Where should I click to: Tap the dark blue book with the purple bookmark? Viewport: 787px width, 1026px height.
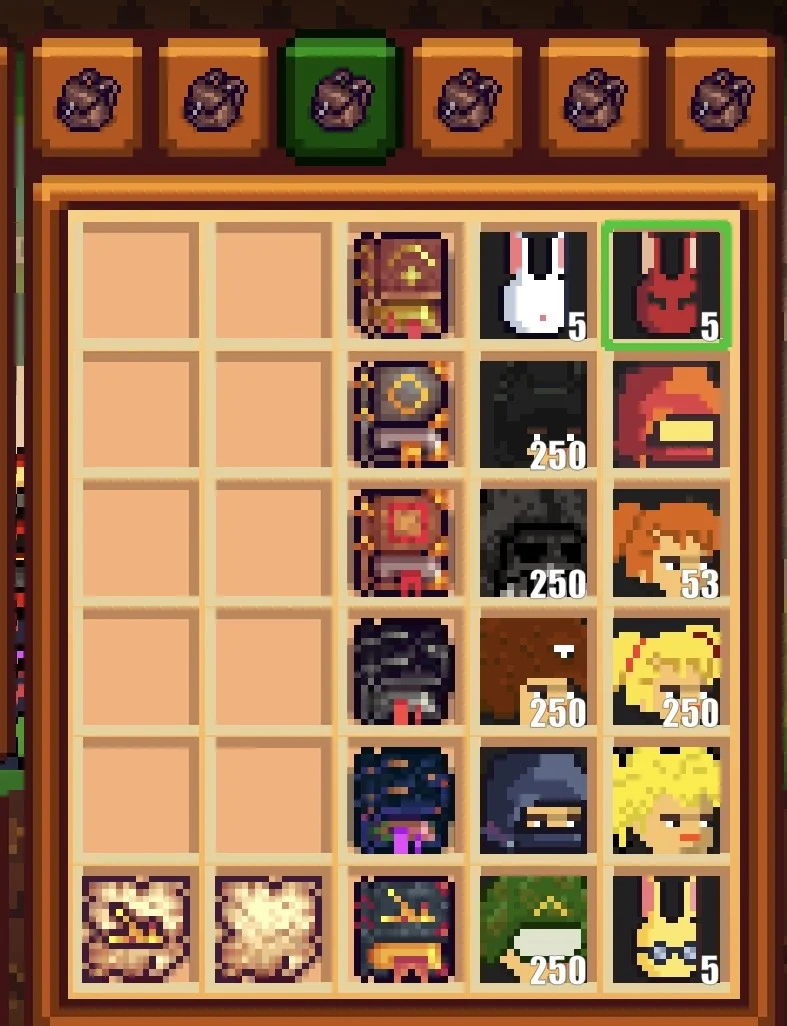401,800
